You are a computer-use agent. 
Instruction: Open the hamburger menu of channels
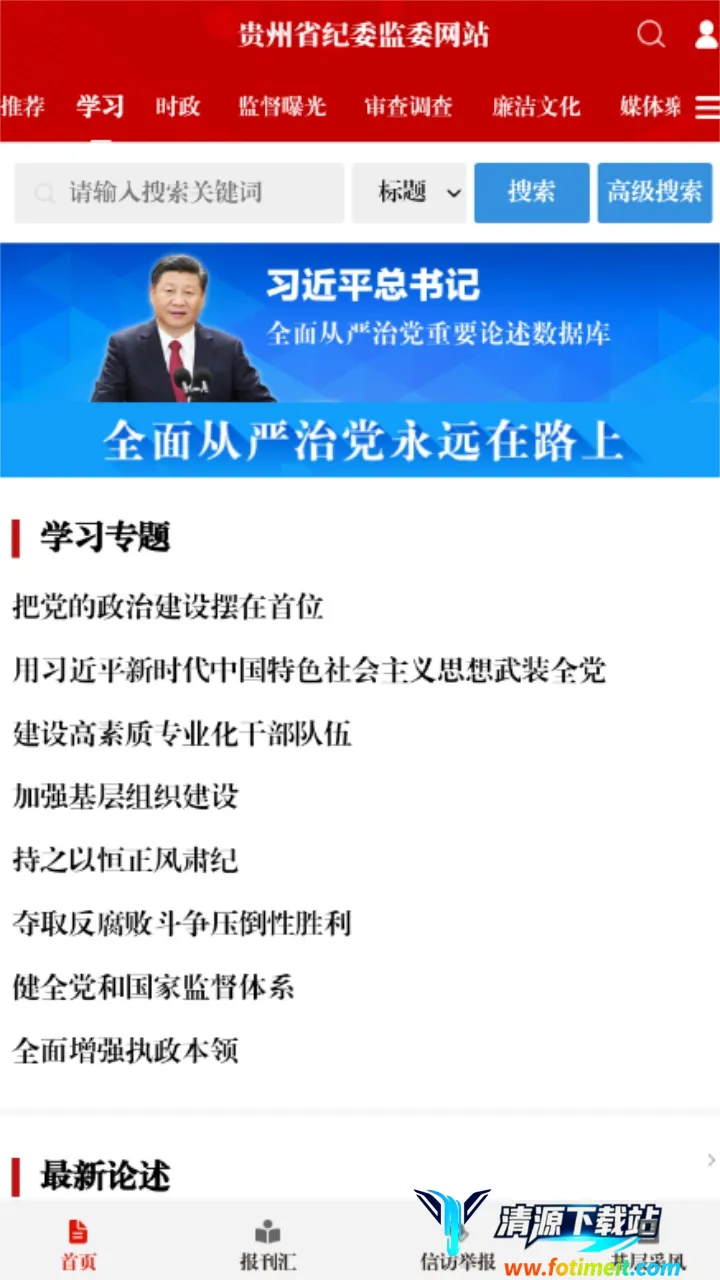pos(707,107)
